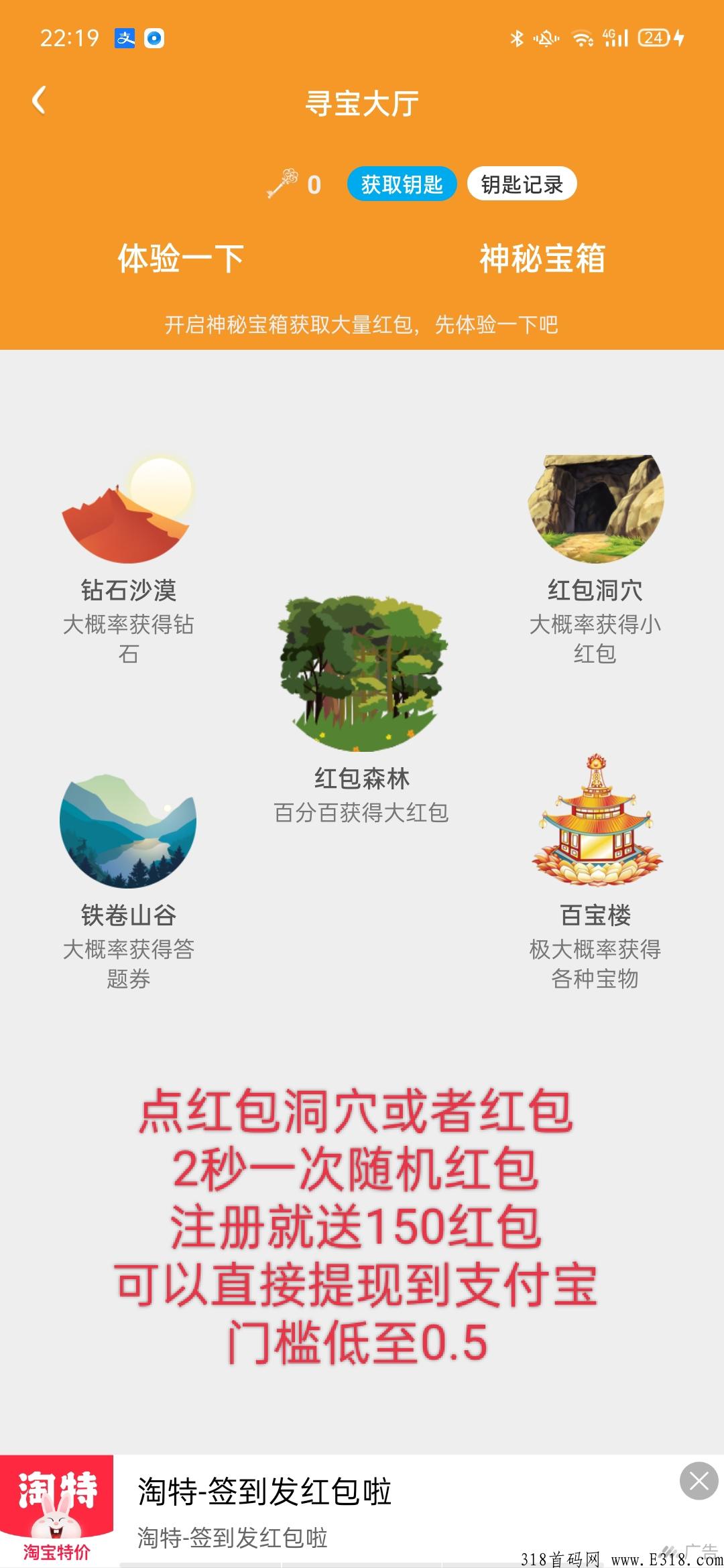724x1568 pixels.
Task: Tap the 获取钥匙 button
Action: click(402, 184)
